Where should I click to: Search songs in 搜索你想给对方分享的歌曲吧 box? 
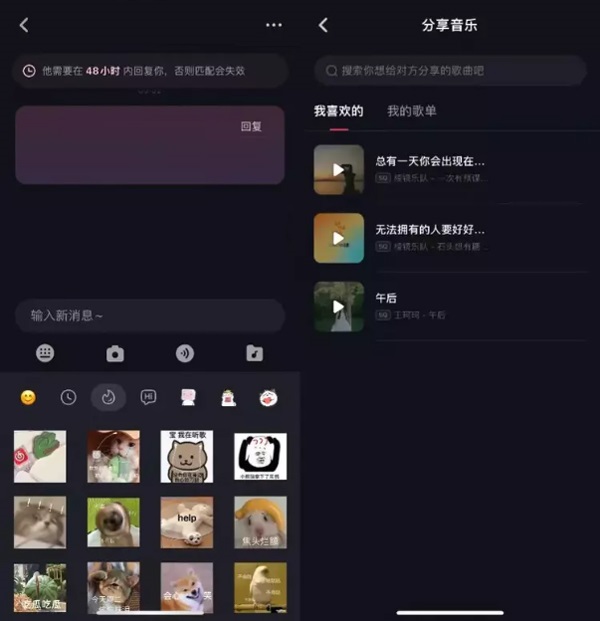(450, 71)
